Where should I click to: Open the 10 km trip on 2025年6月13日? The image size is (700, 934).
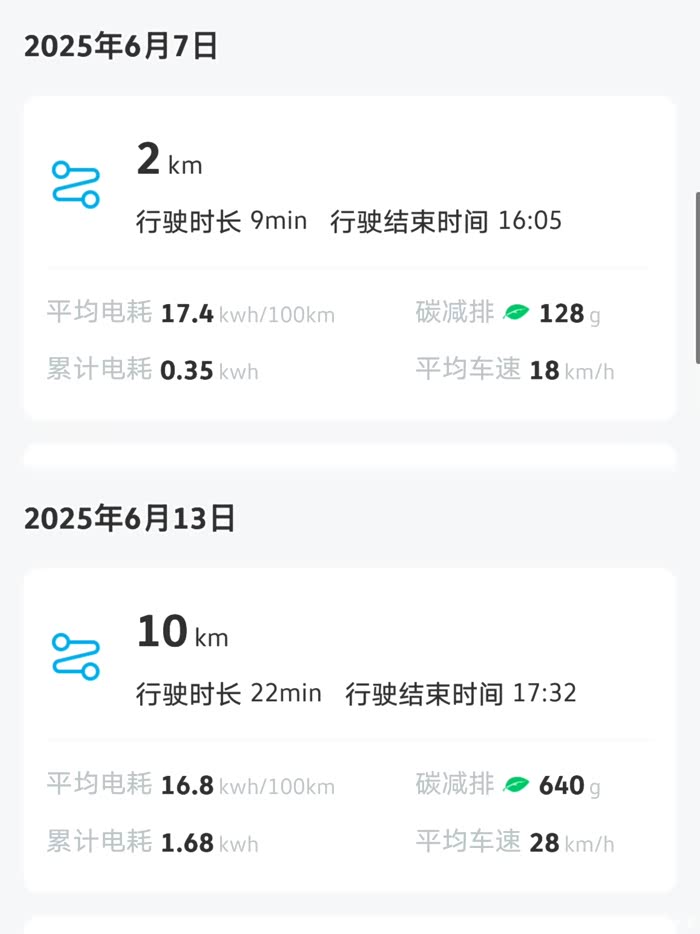click(350, 730)
